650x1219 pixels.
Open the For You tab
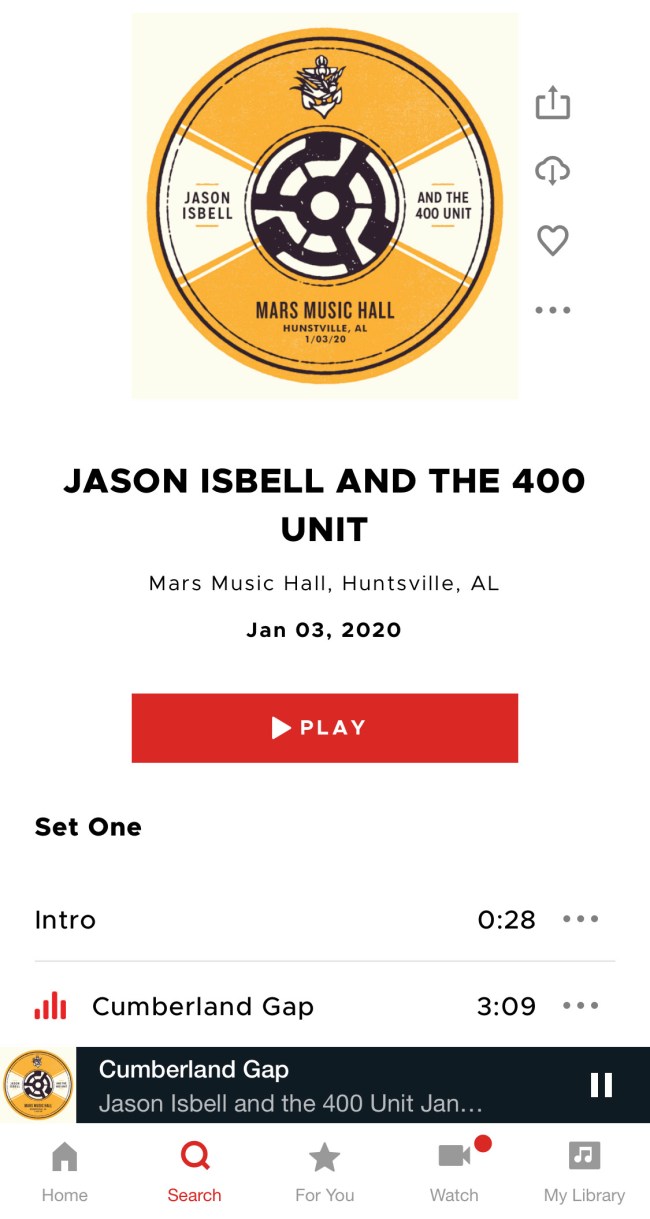pyautogui.click(x=324, y=1173)
